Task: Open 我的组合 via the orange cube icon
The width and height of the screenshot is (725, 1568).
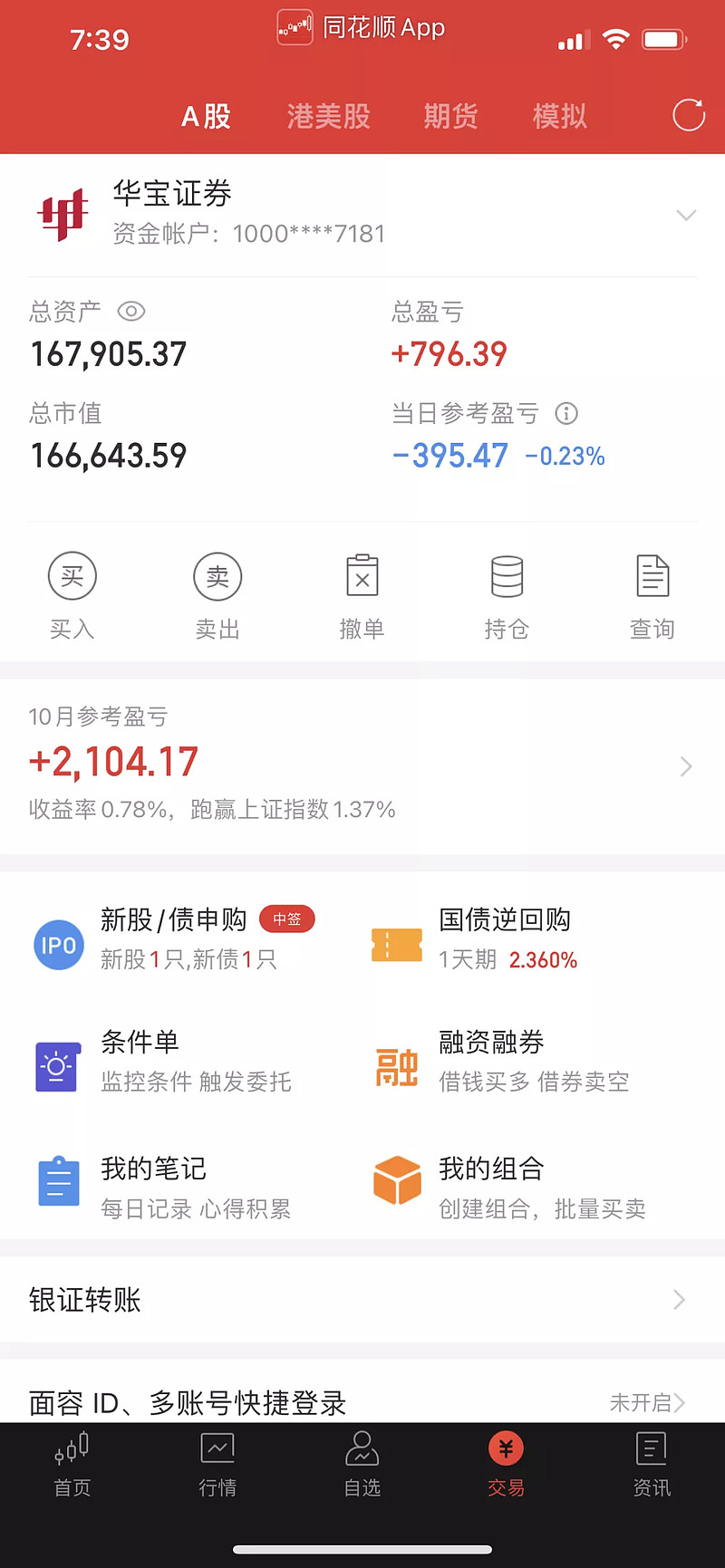Action: 396,1182
